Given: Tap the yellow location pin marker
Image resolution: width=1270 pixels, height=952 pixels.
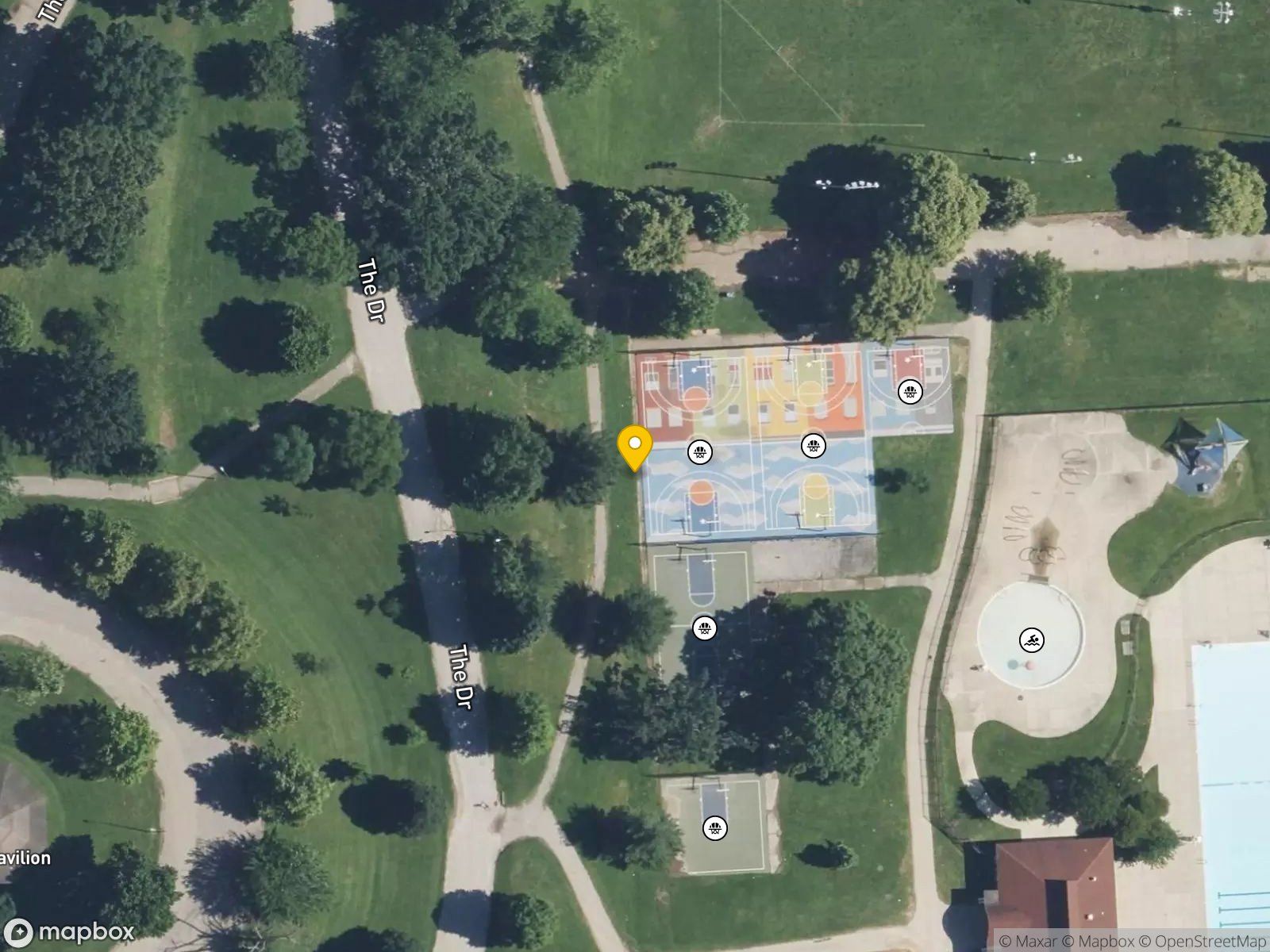Looking at the screenshot, I should [x=634, y=448].
